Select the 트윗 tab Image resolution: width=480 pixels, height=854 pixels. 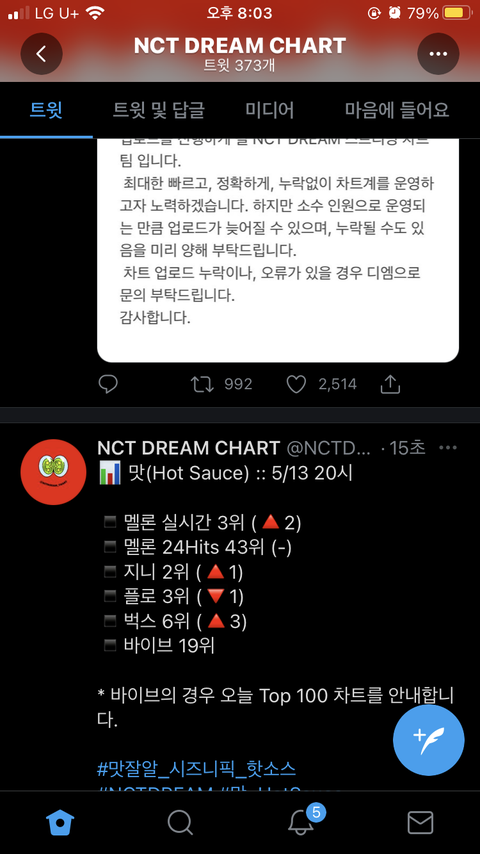pyautogui.click(x=46, y=111)
